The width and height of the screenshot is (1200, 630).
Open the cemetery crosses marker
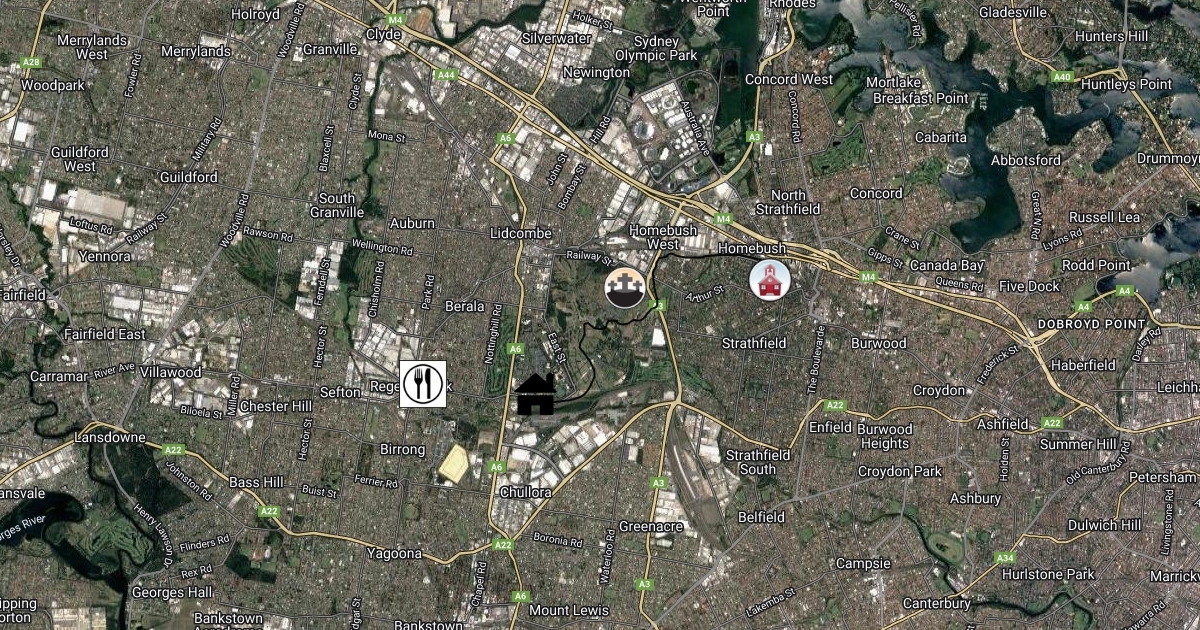pyautogui.click(x=624, y=287)
